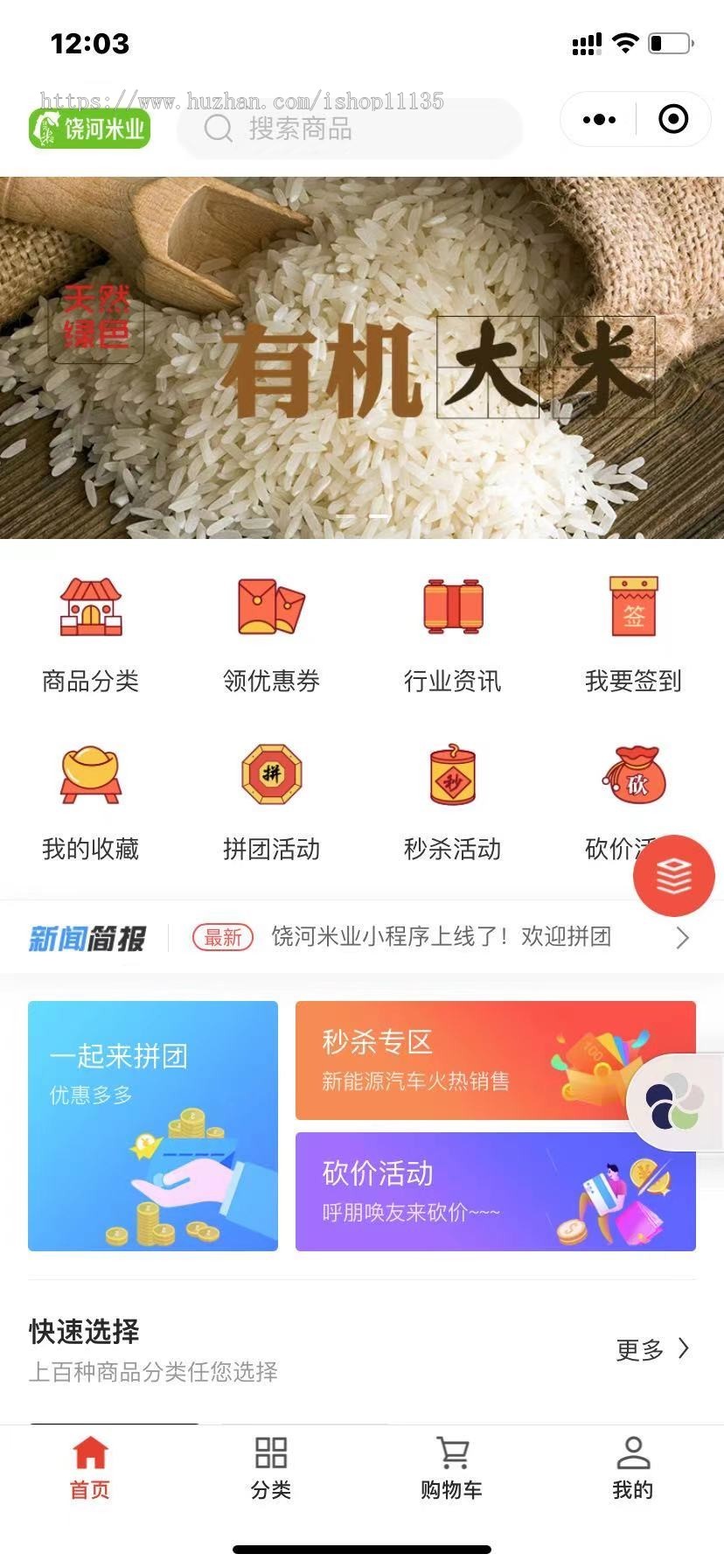Screen dimensions: 724x1568
Task: Switch to the 分类 tab
Action: (x=271, y=1468)
